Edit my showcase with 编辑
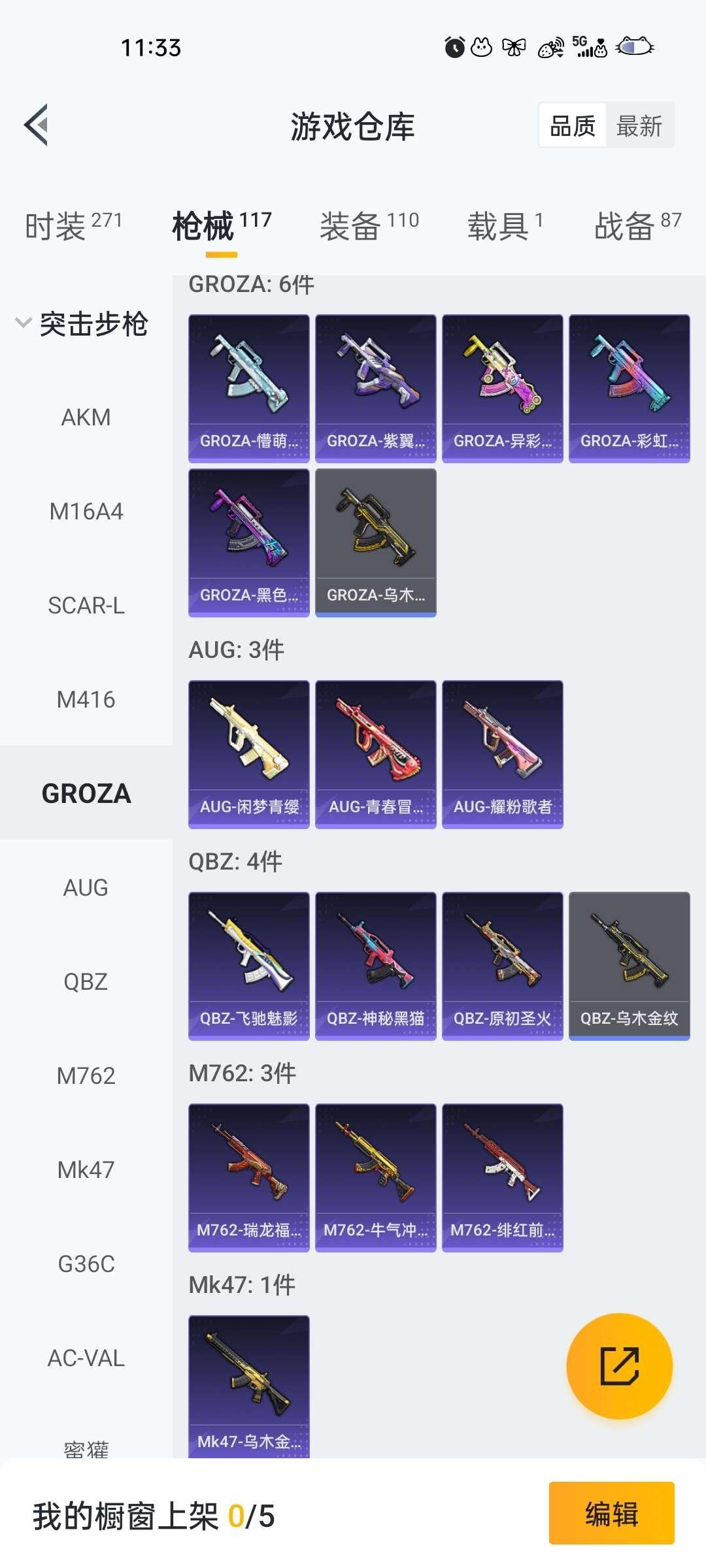 tap(611, 1513)
